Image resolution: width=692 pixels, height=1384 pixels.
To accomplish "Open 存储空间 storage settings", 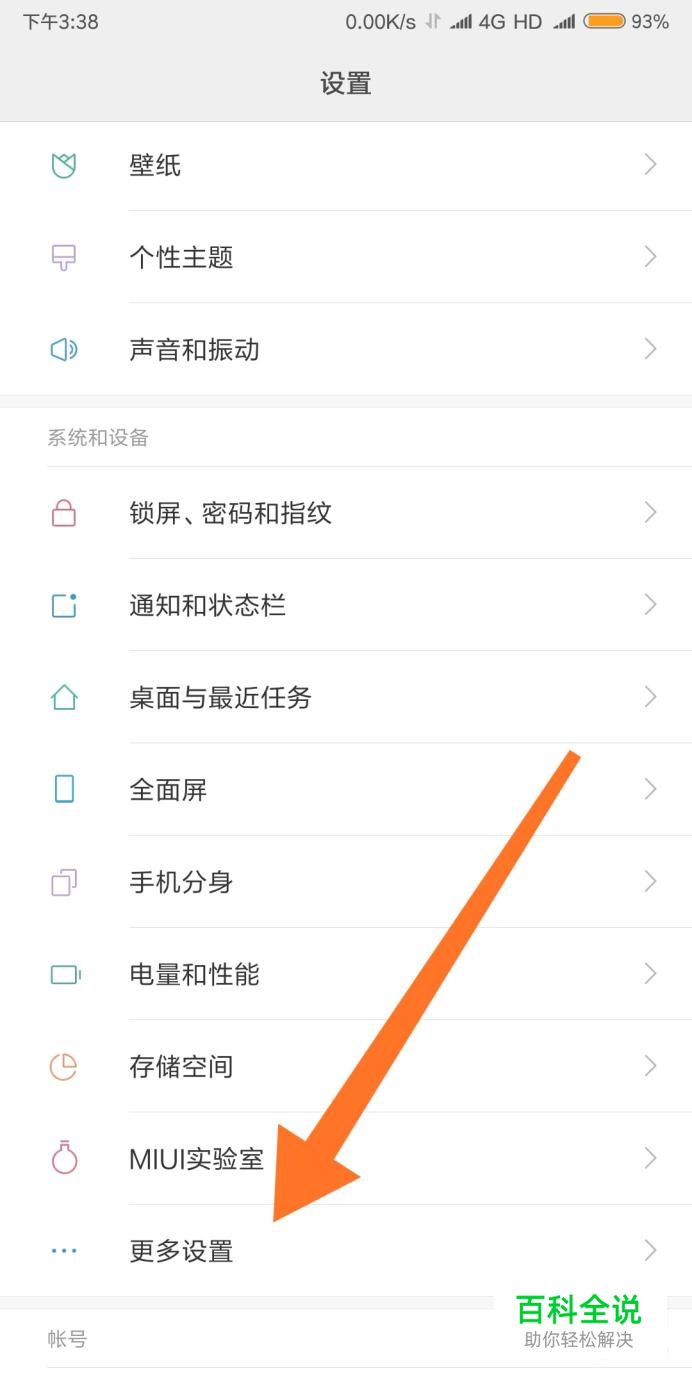I will [x=346, y=1066].
